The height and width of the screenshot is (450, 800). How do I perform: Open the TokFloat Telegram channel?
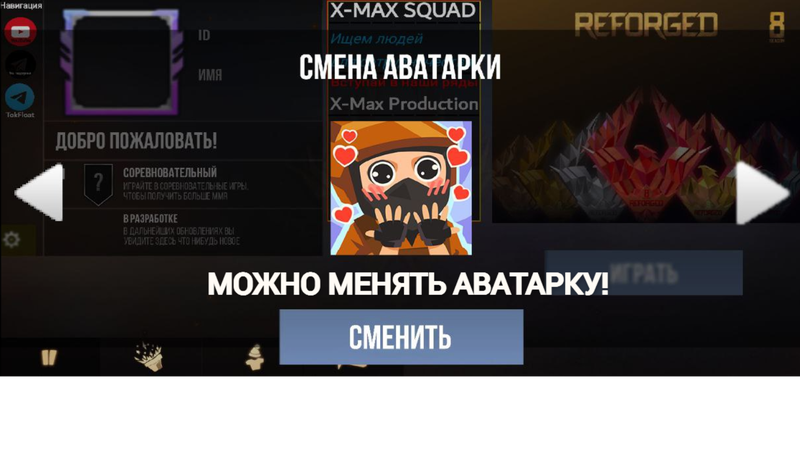pos(19,98)
